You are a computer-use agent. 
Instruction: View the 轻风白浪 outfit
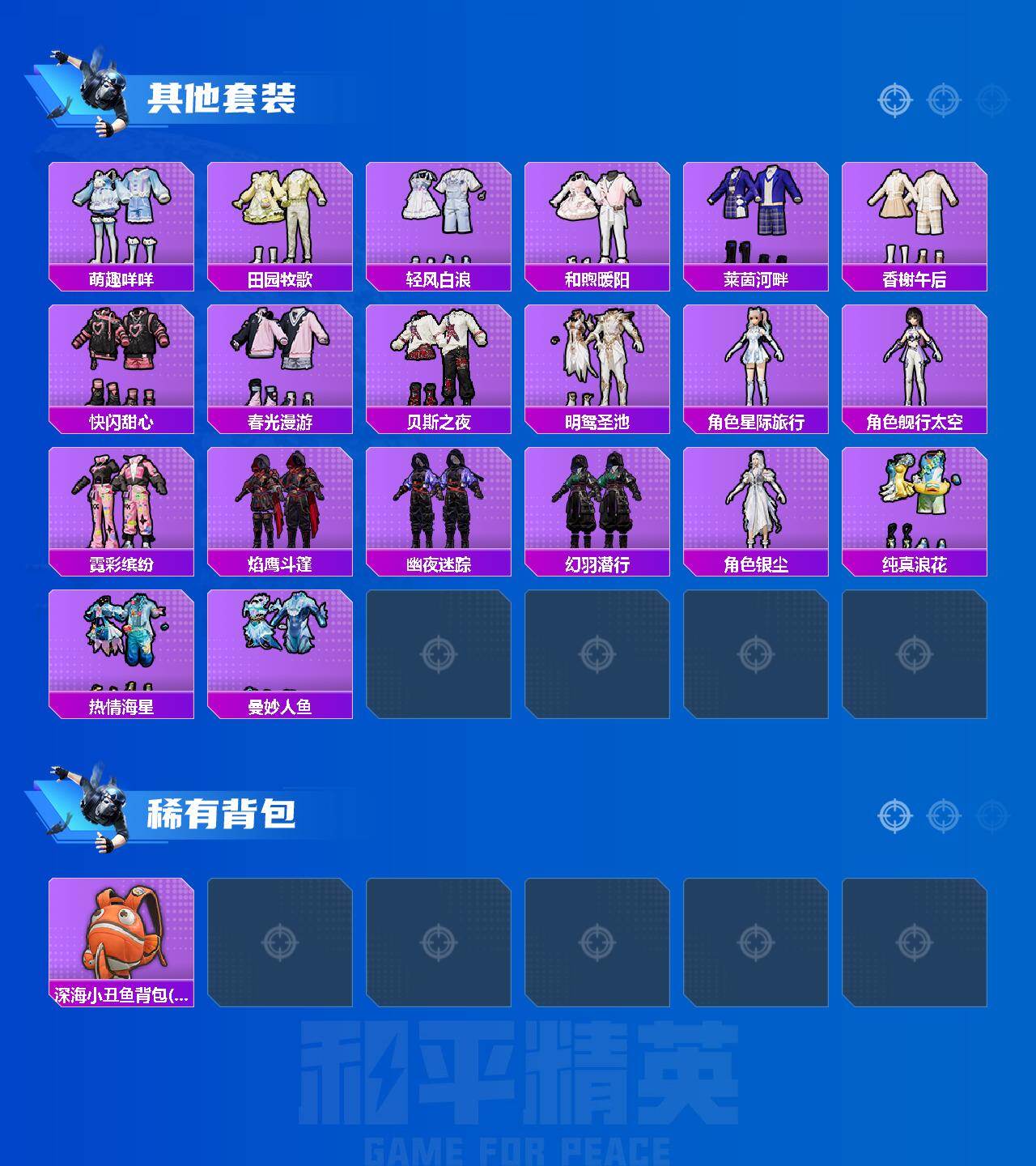[438, 219]
